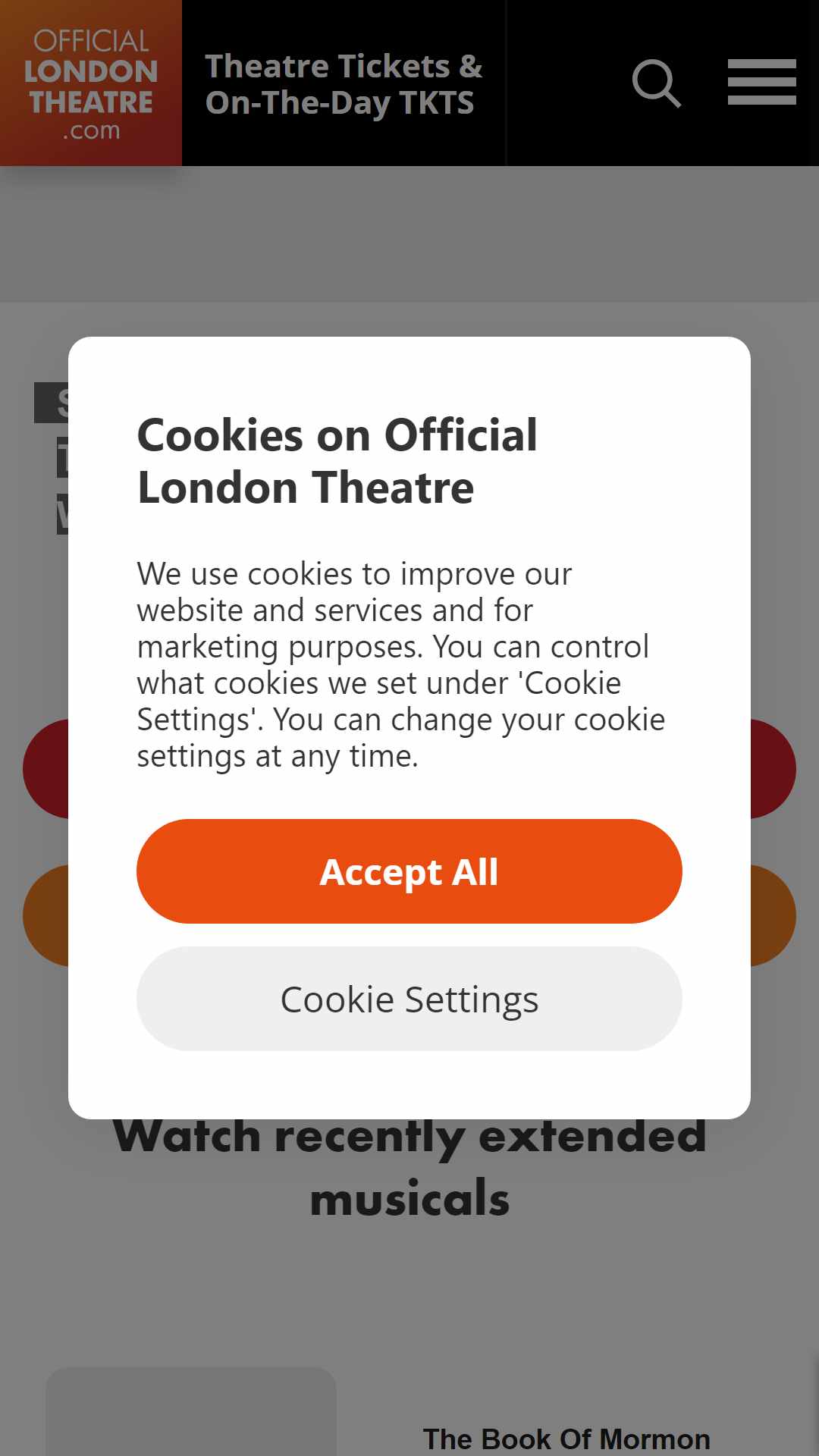Accept all cookies
819x1456 pixels.
[x=409, y=871]
